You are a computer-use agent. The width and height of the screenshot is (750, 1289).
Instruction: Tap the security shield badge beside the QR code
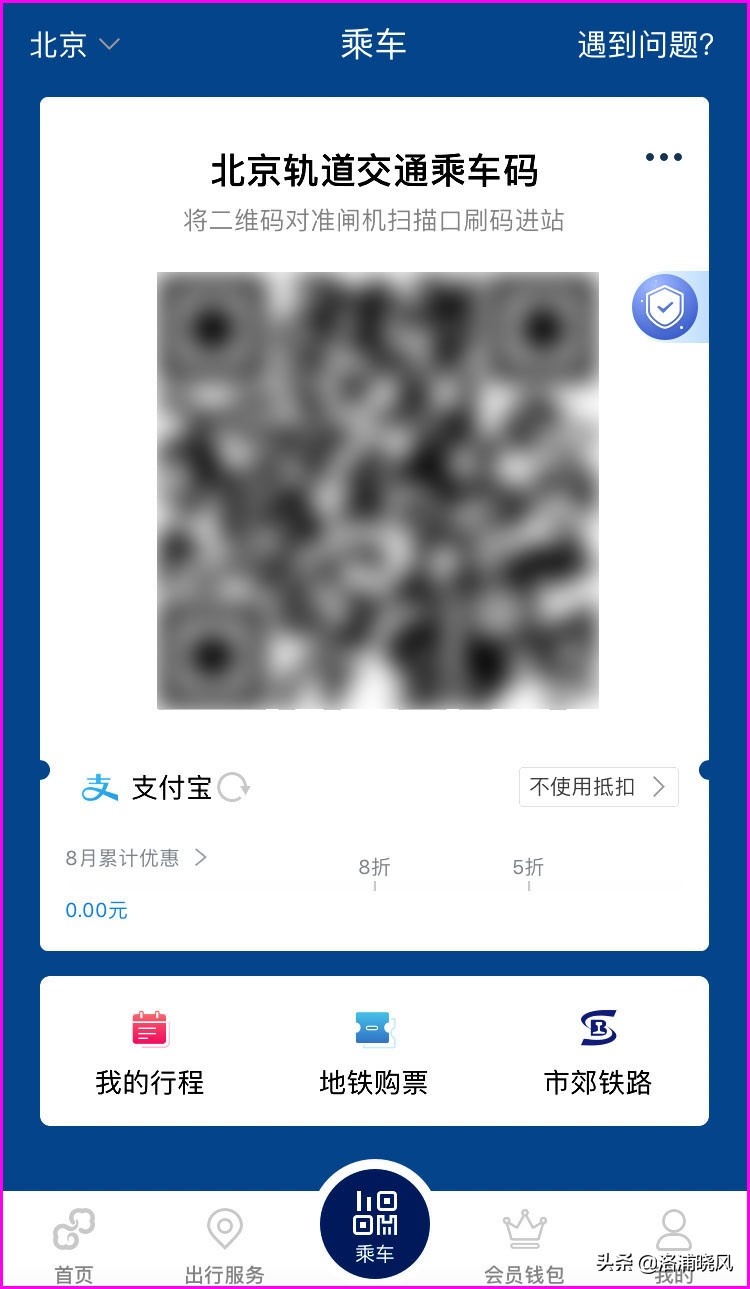pyautogui.click(x=666, y=307)
